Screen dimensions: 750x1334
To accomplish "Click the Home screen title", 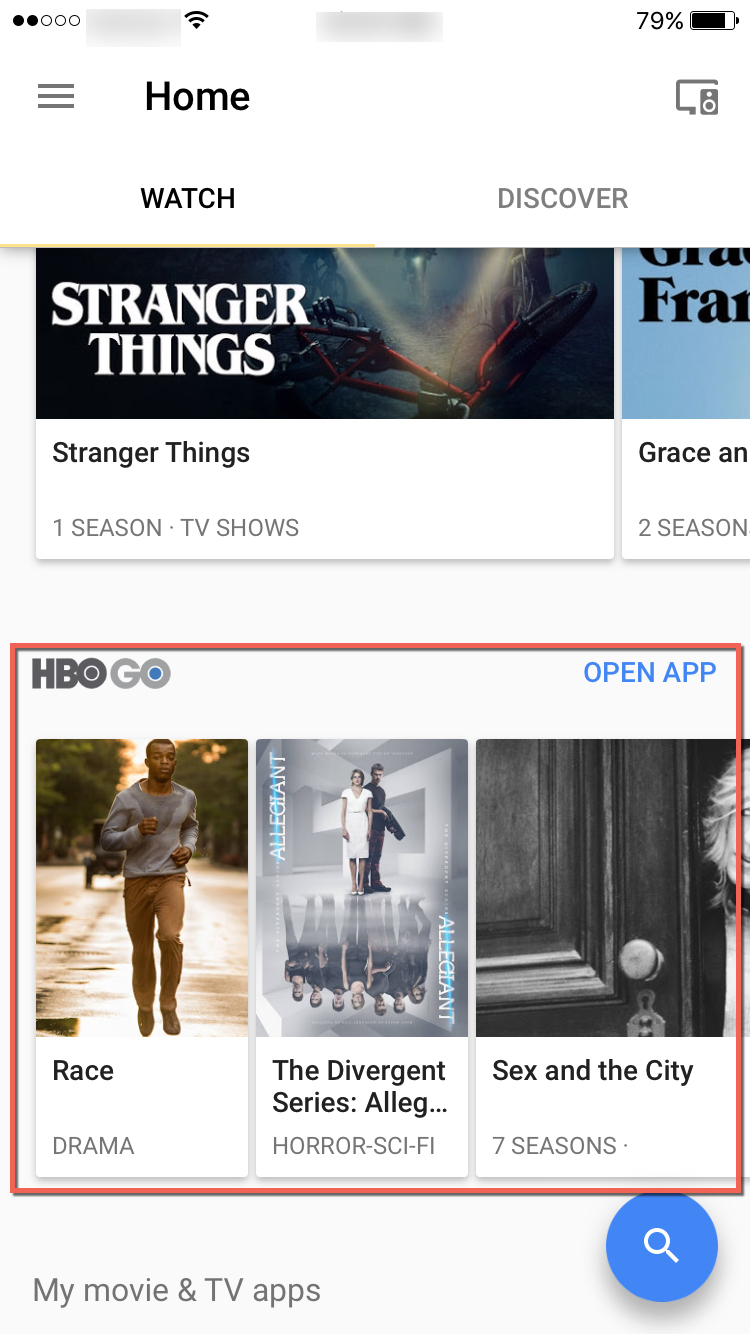I will (196, 96).
